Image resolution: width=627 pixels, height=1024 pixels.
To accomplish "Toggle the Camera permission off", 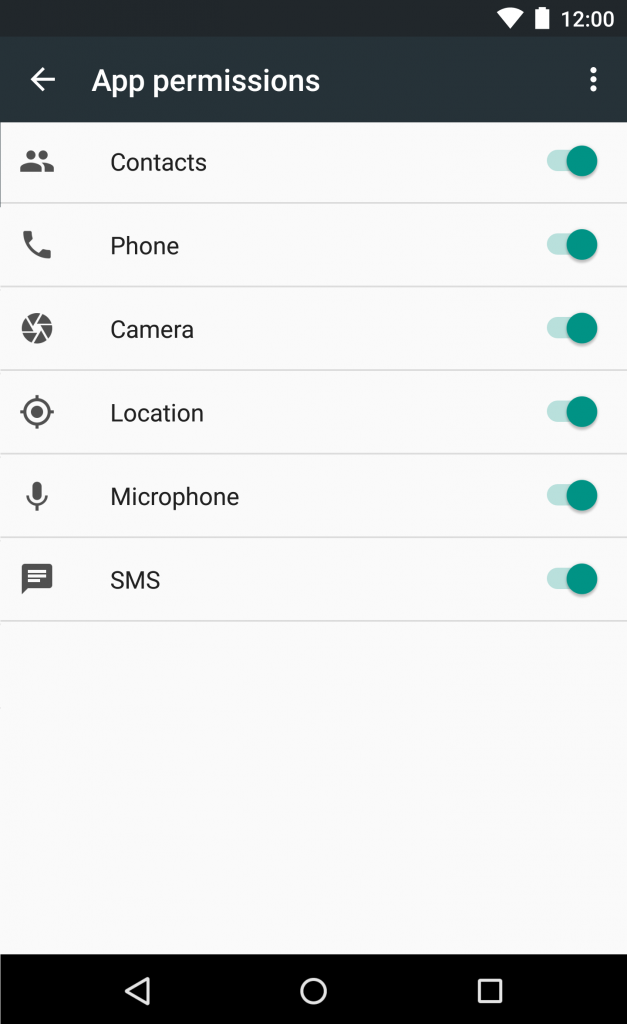I will click(x=572, y=328).
